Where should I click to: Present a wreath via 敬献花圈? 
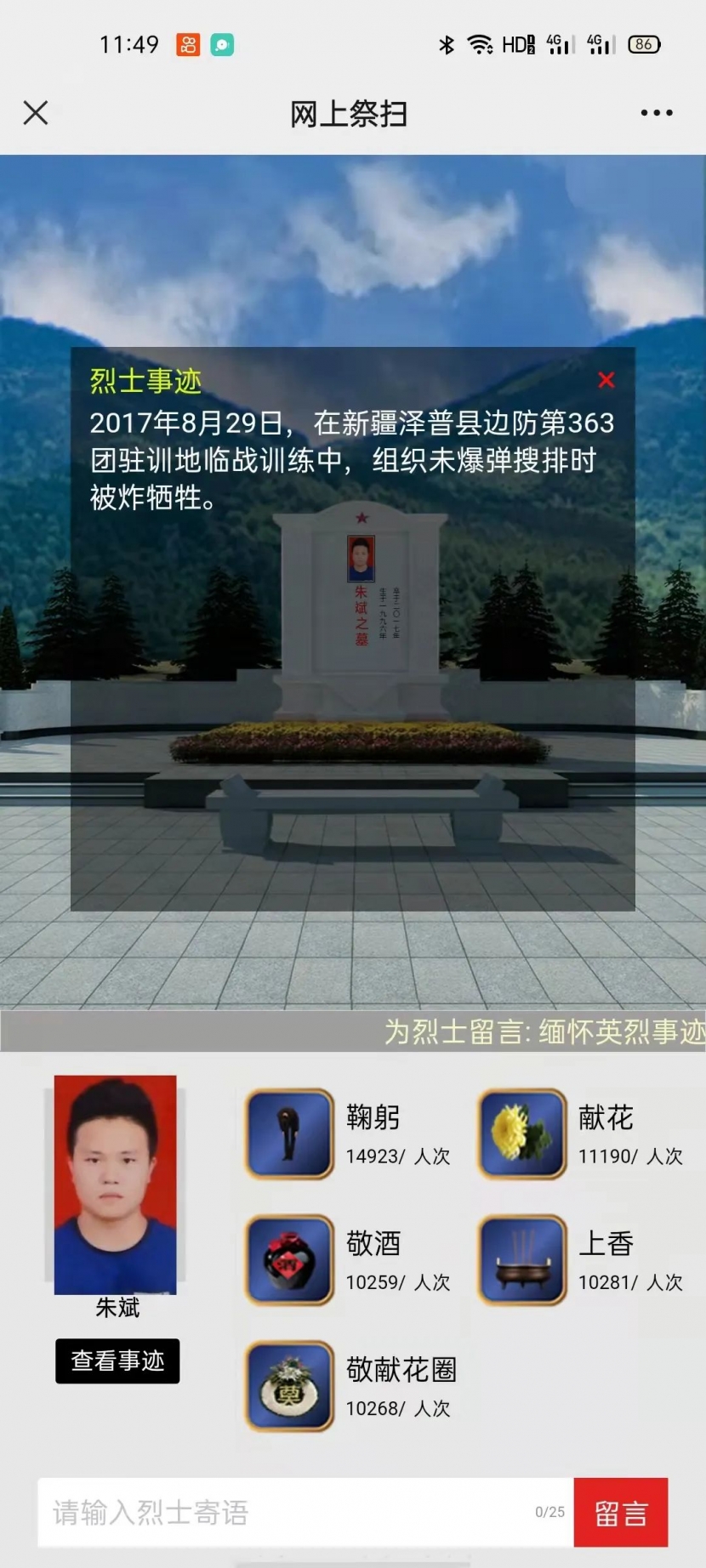click(289, 1386)
